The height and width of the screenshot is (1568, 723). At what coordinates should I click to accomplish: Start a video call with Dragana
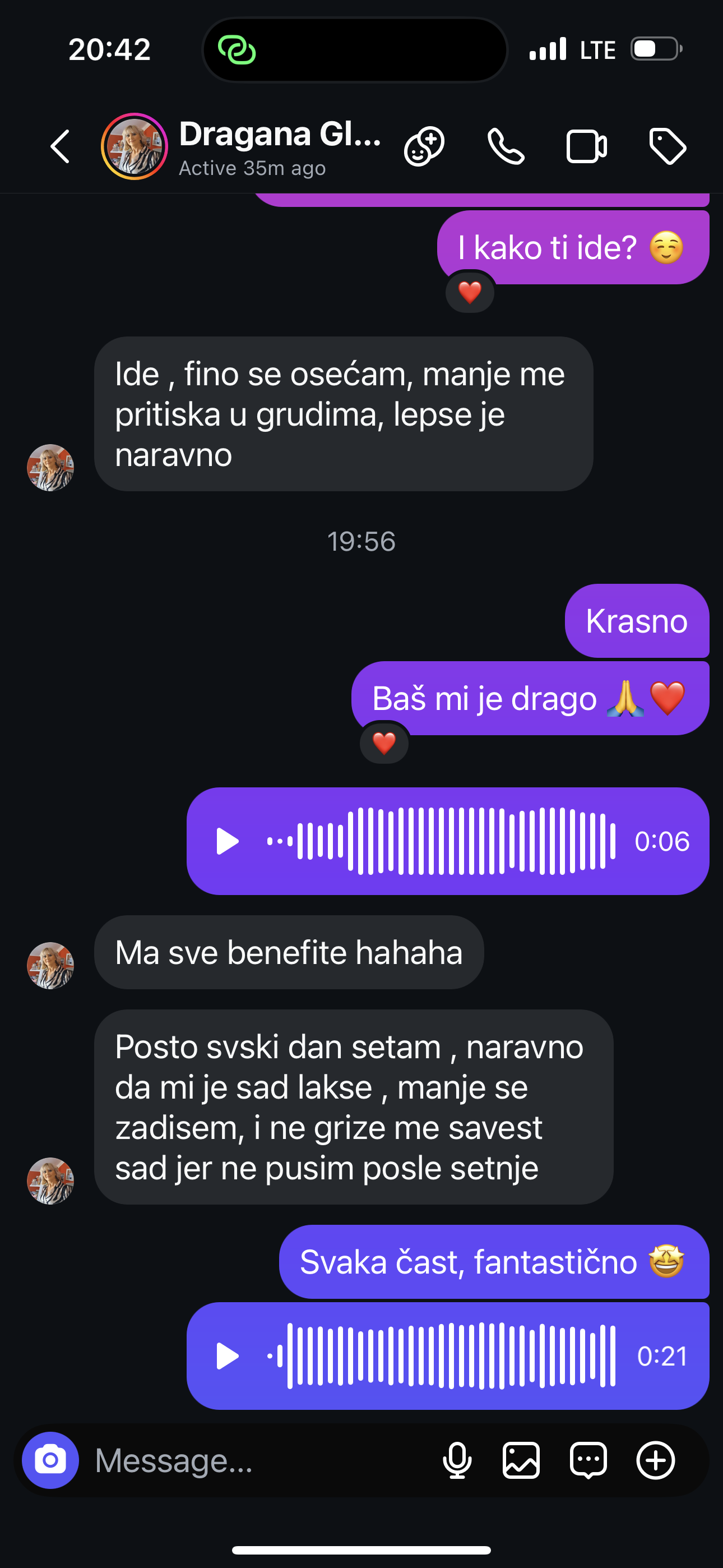pyautogui.click(x=587, y=147)
